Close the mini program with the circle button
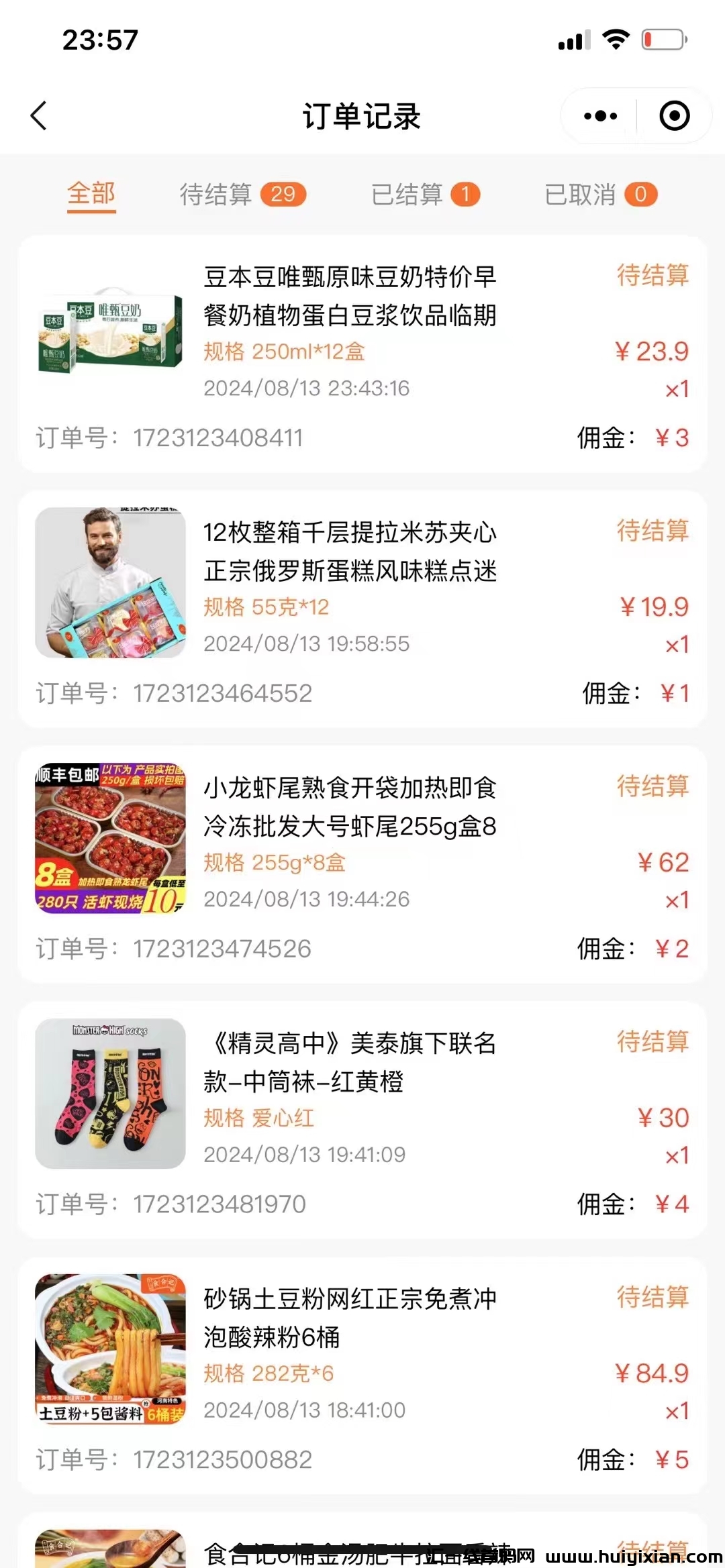The width and height of the screenshot is (725, 1568). (x=674, y=116)
